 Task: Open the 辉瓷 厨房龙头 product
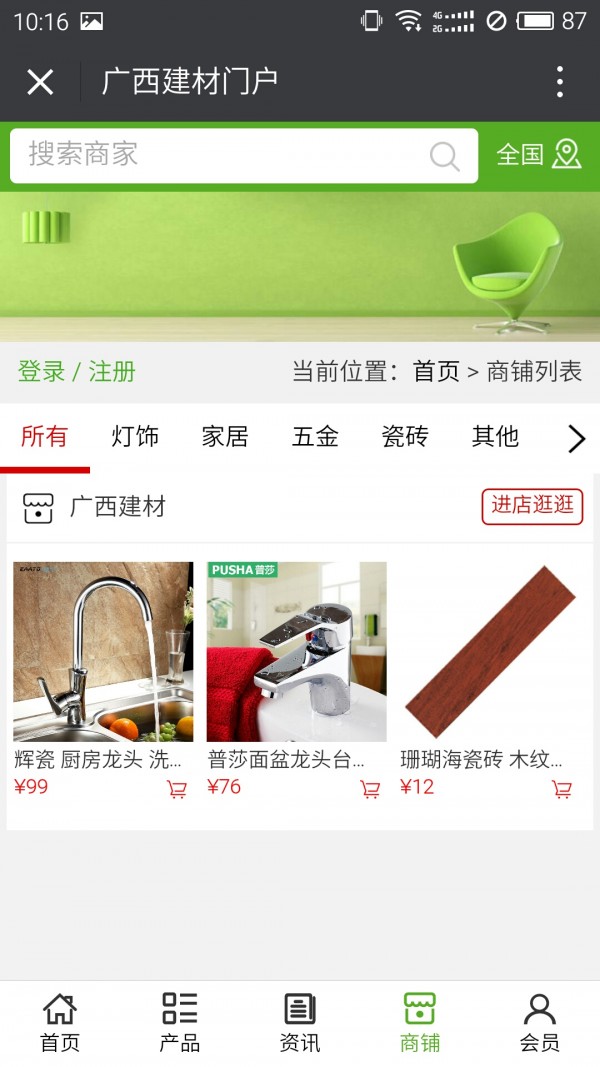pos(103,652)
